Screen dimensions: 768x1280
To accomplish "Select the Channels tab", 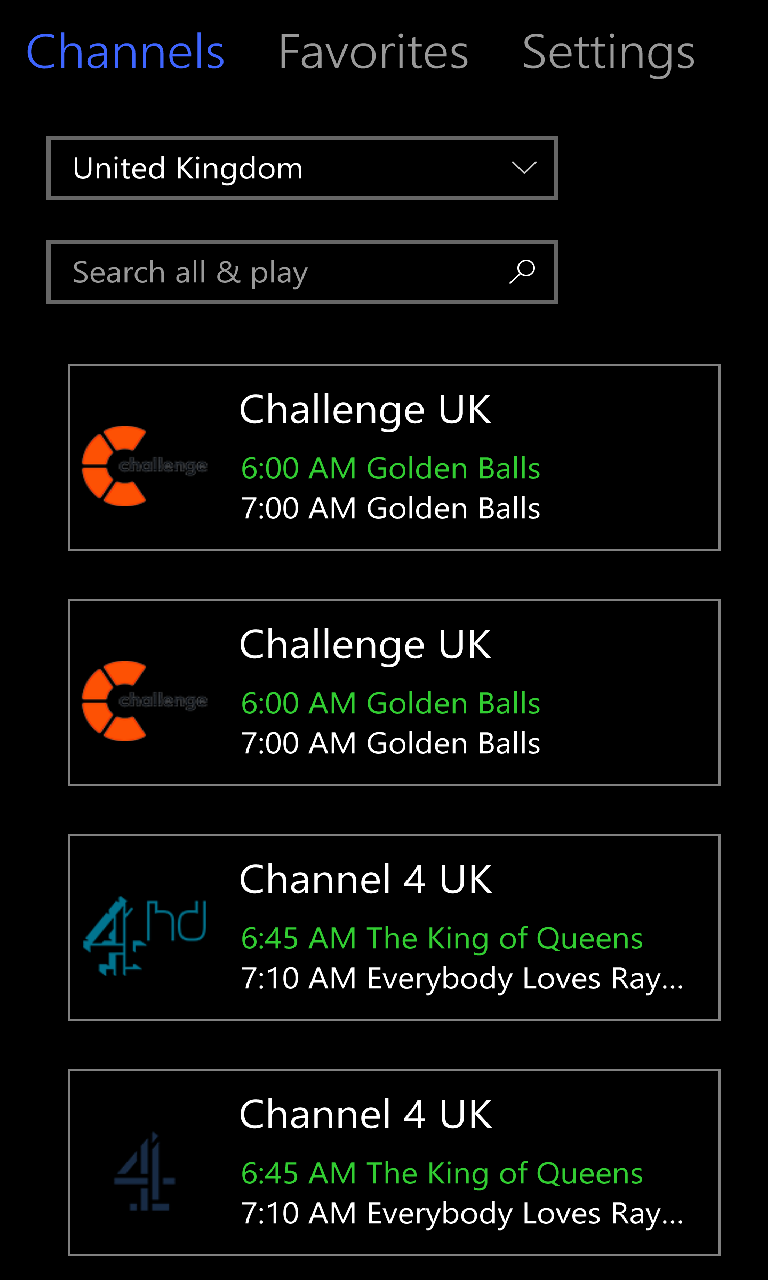I will coord(126,52).
